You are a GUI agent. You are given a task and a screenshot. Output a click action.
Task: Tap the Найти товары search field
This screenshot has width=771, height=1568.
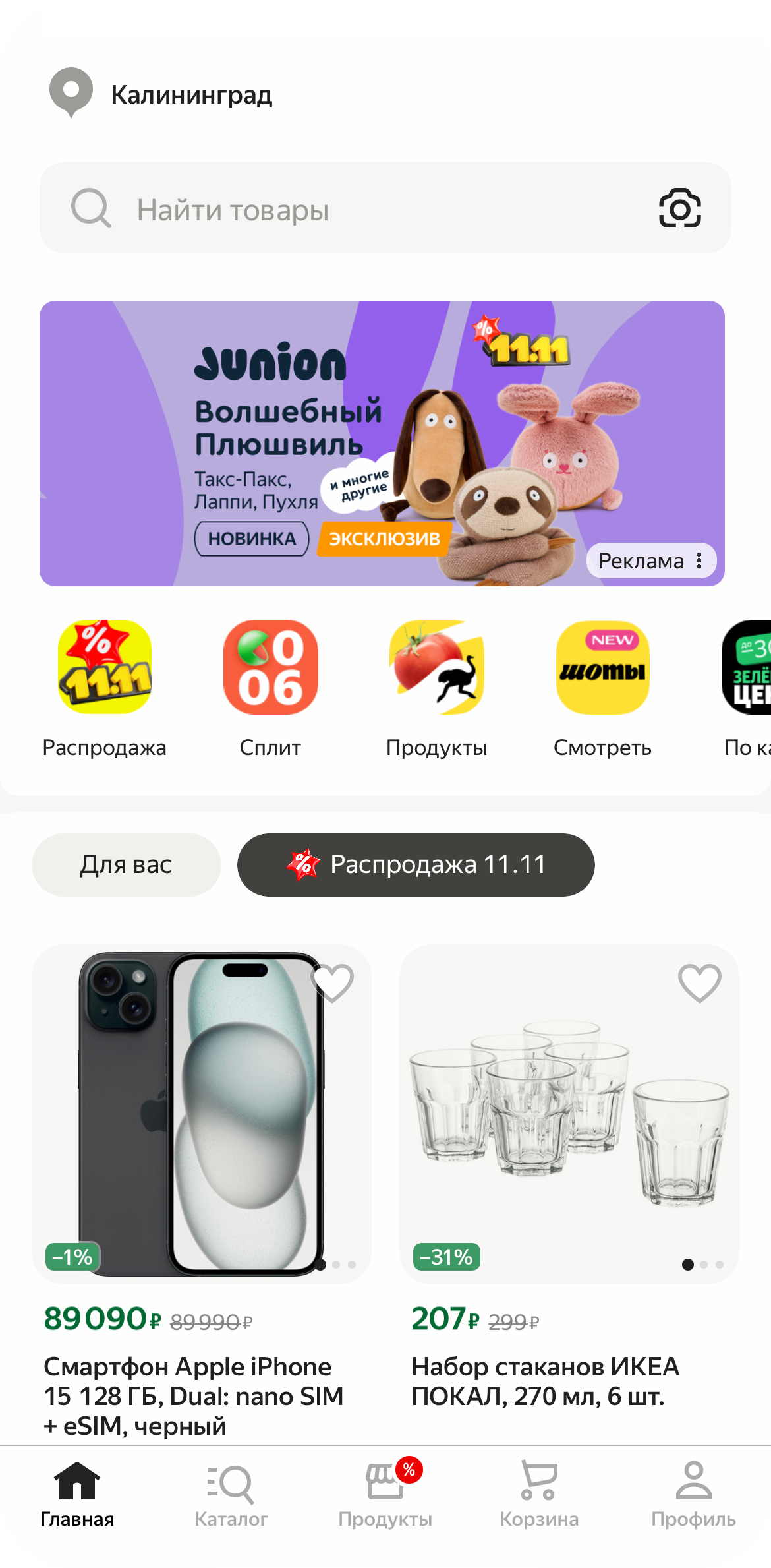click(297, 208)
